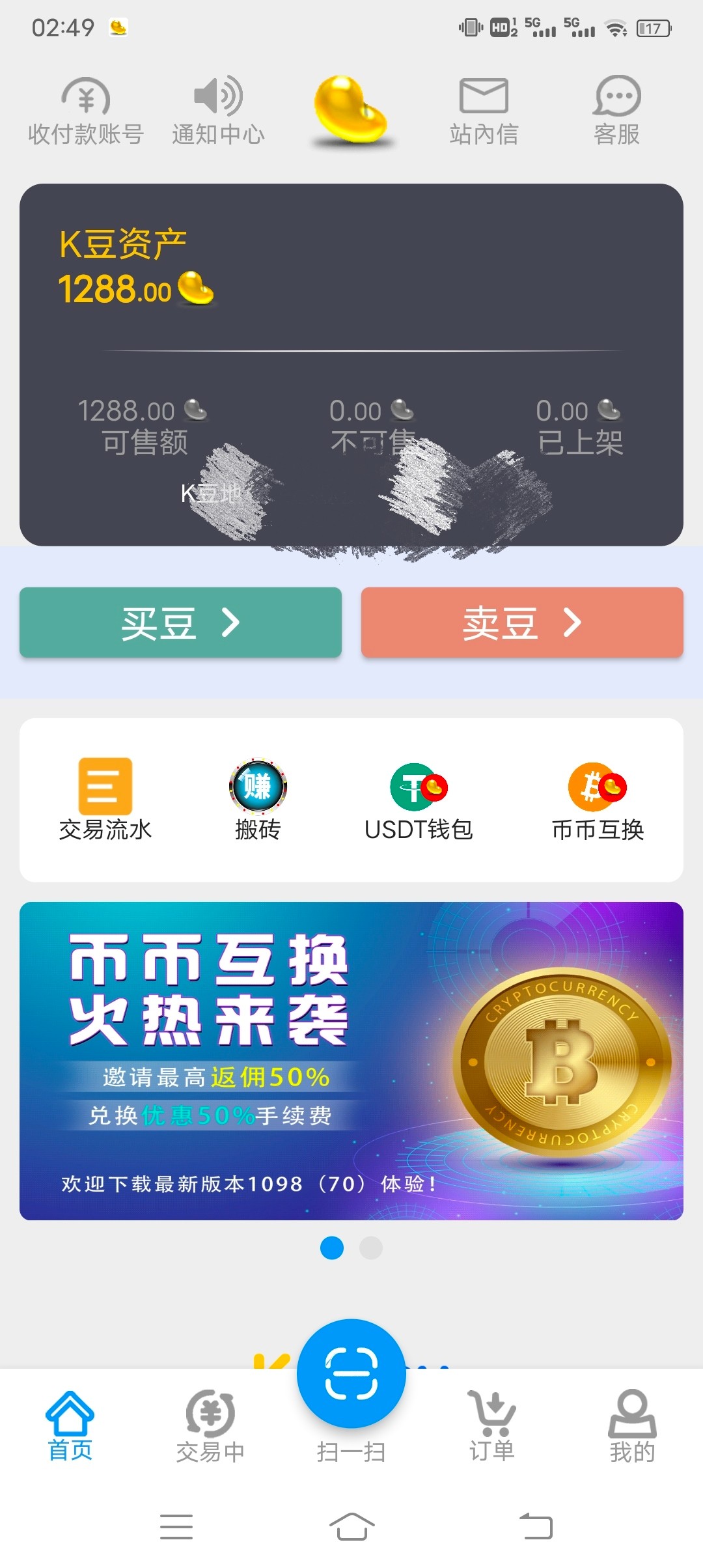Tap the 卖豆 sell button

(522, 623)
